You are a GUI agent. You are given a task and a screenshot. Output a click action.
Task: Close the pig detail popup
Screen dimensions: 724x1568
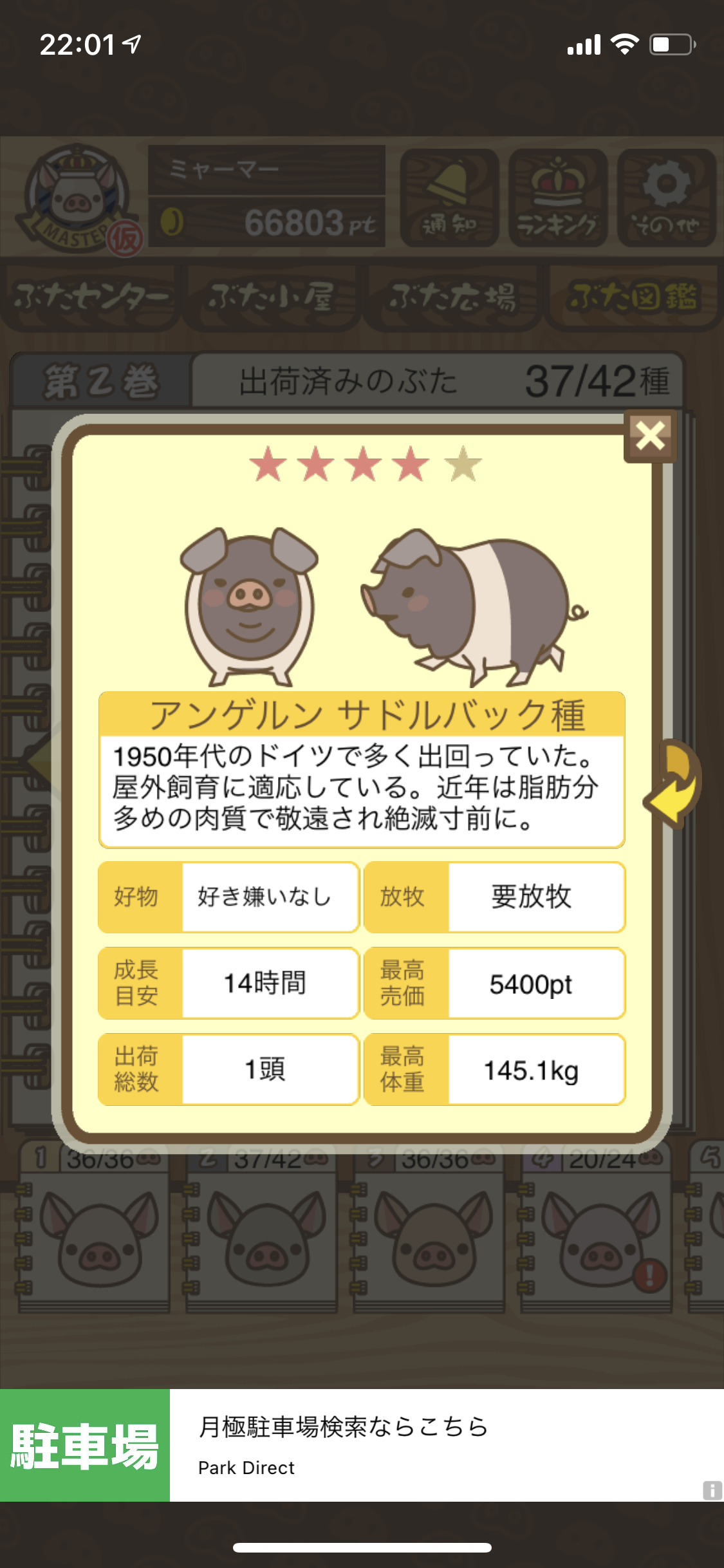(650, 436)
